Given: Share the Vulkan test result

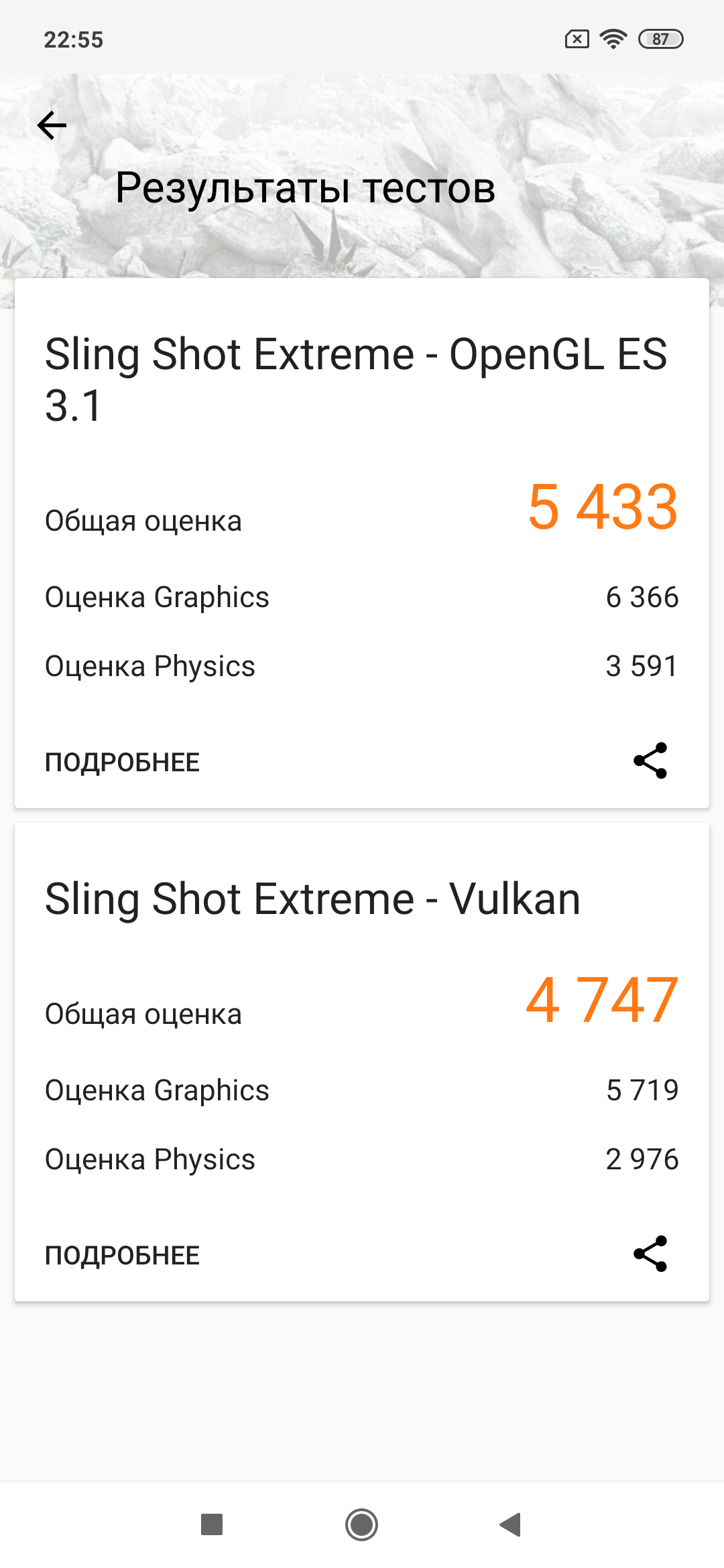Looking at the screenshot, I should pos(650,1254).
